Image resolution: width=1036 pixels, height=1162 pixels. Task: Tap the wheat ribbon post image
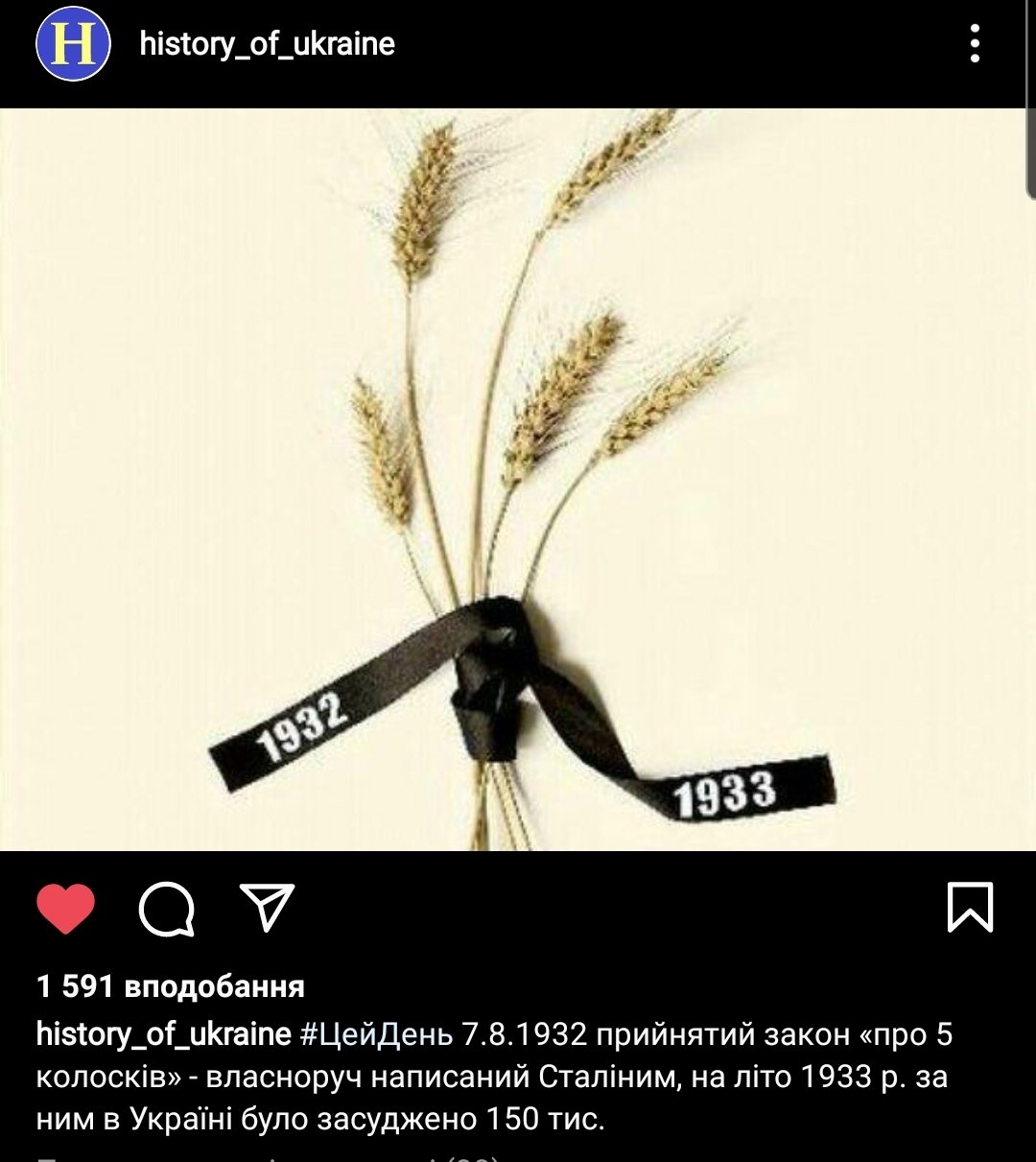point(518,480)
